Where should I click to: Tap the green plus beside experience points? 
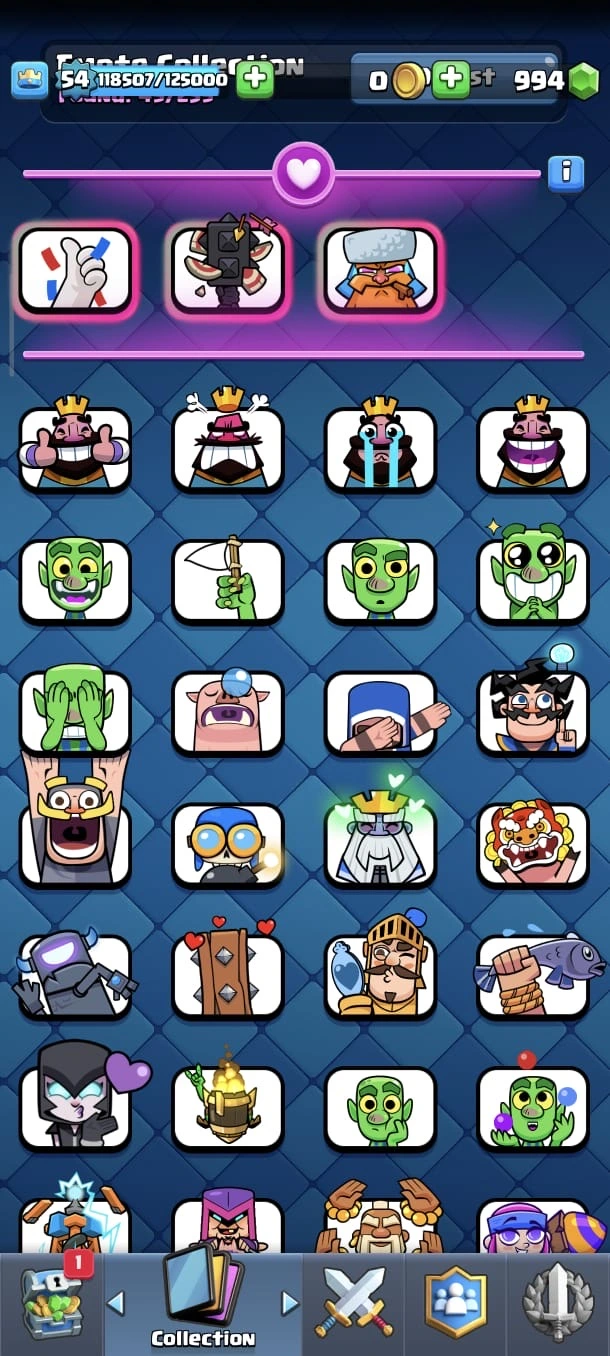point(255,80)
